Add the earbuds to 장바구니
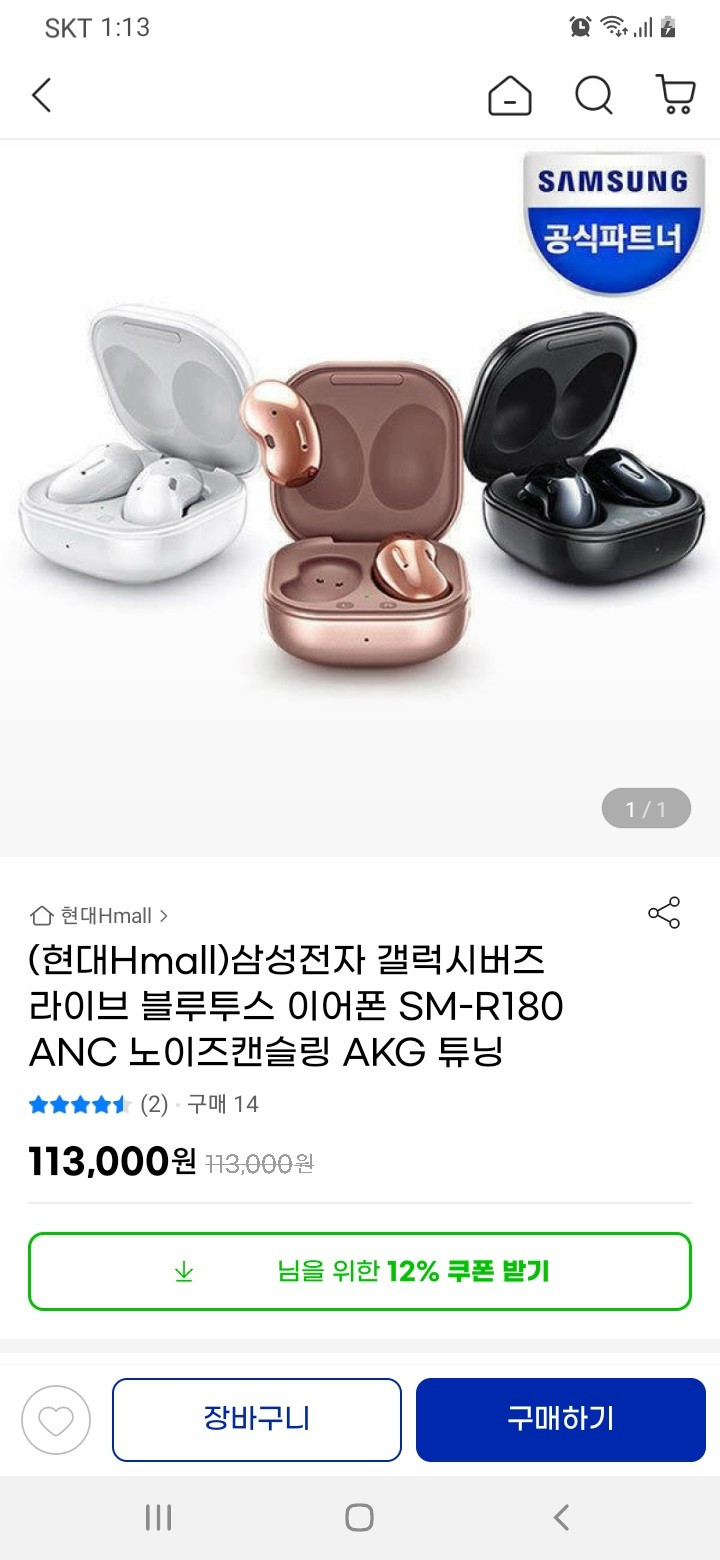 pos(257,1420)
